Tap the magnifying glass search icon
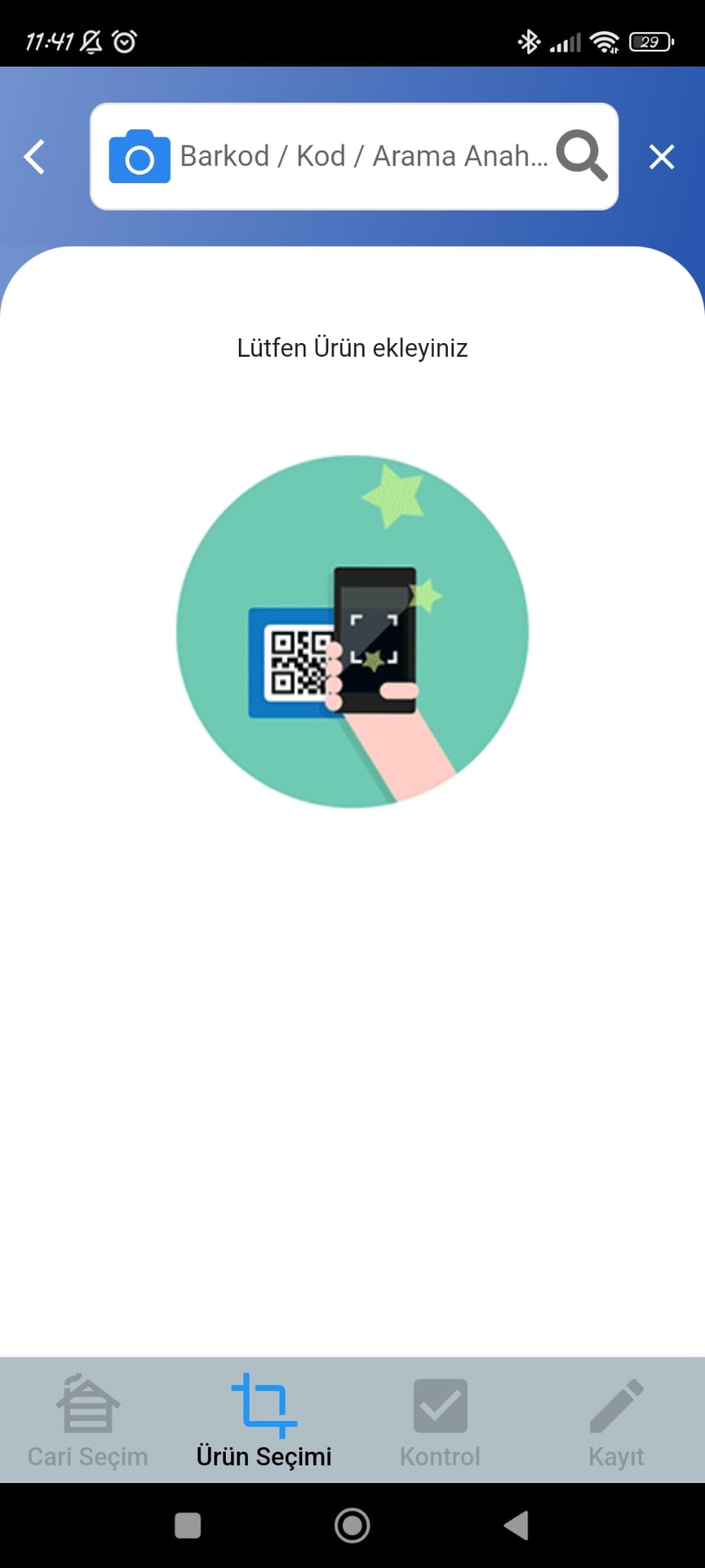Viewport: 705px width, 1568px height. click(x=582, y=156)
